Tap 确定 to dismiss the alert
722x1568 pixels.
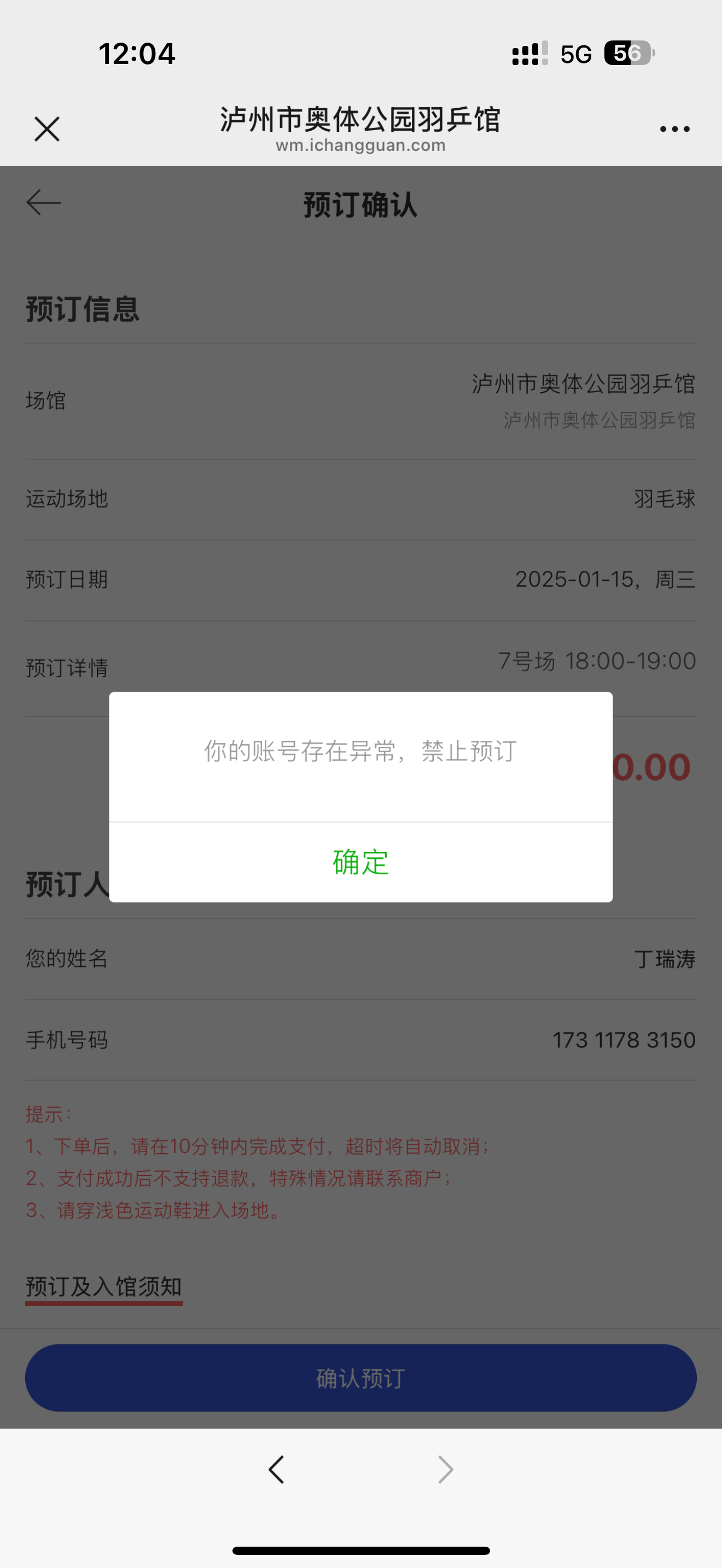[x=360, y=862]
